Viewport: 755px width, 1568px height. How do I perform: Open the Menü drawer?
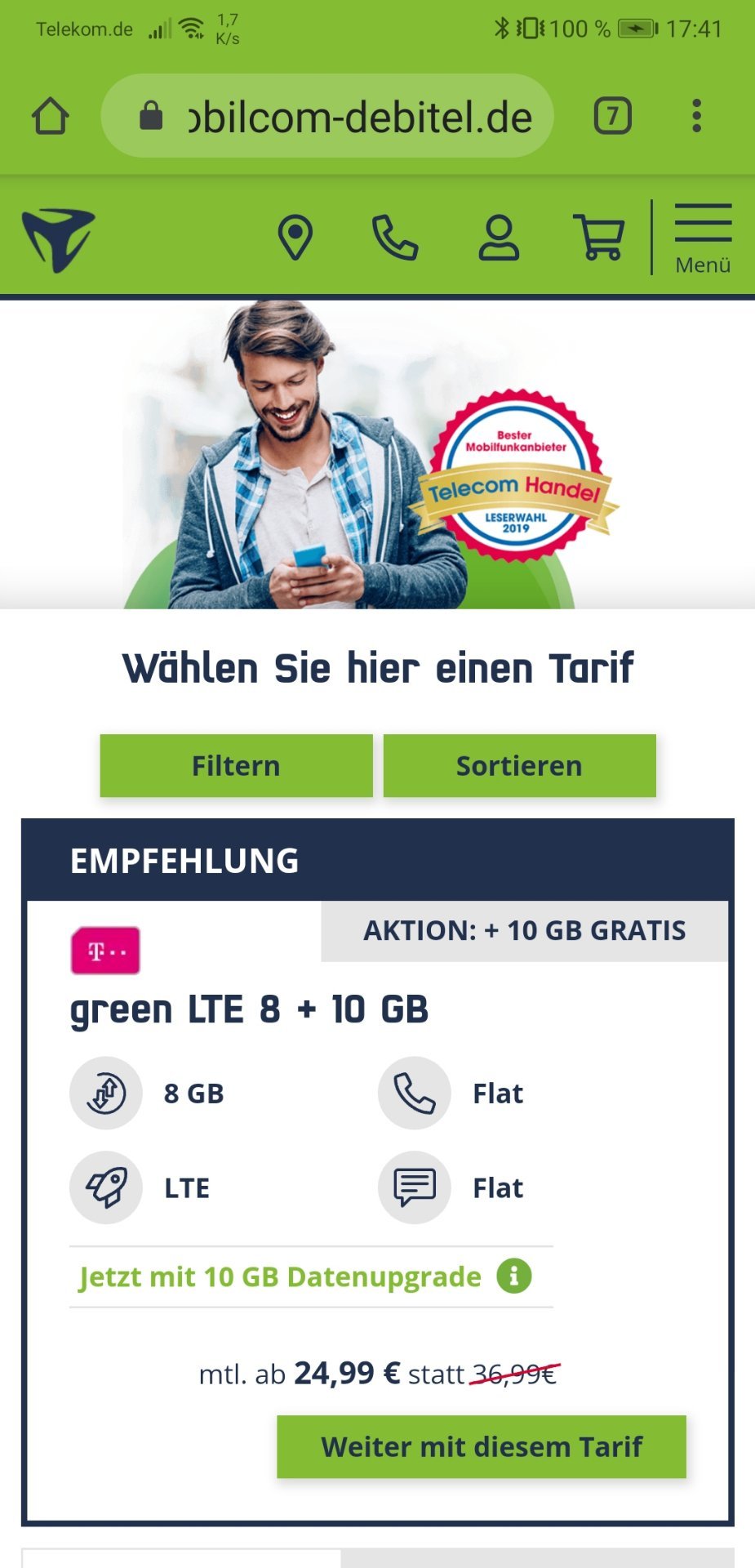coord(703,238)
